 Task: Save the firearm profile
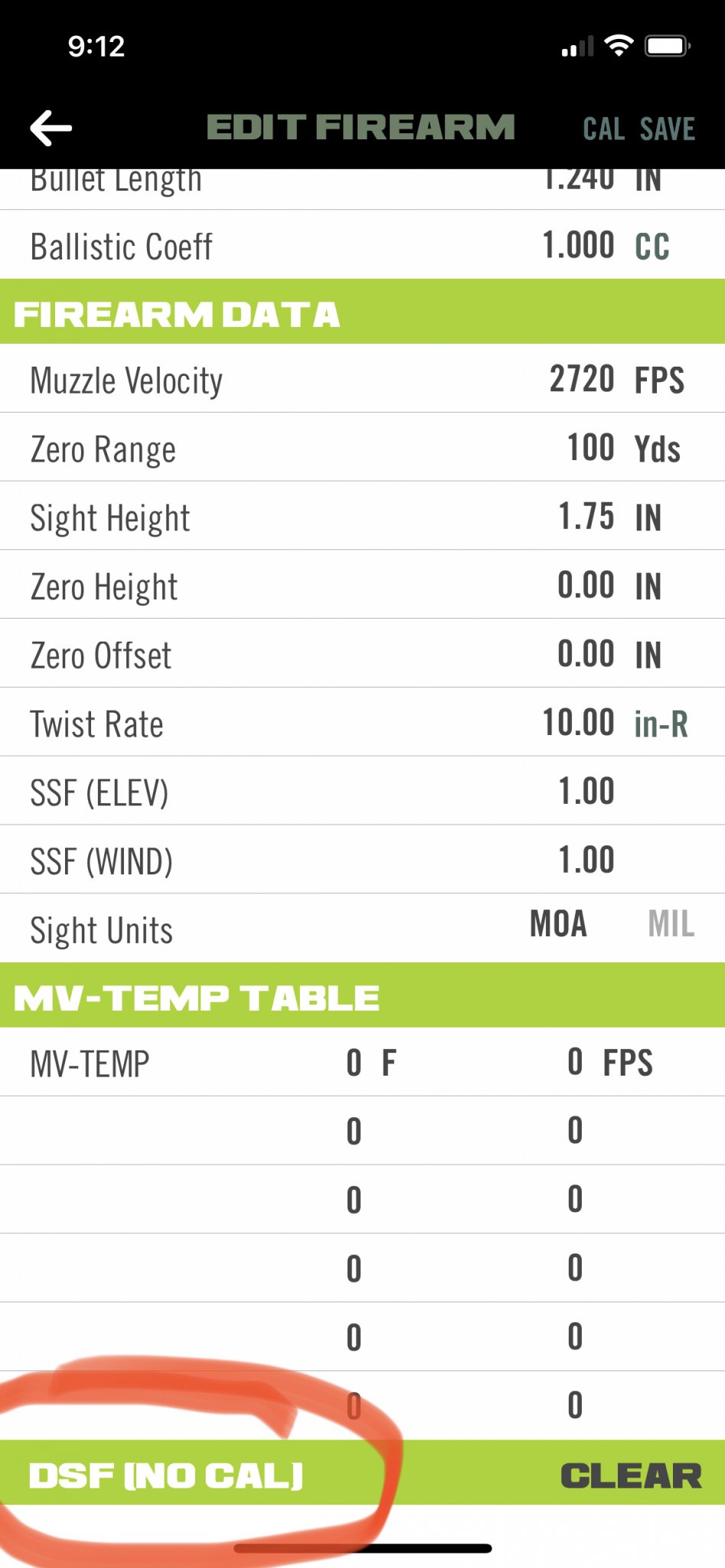tap(668, 129)
